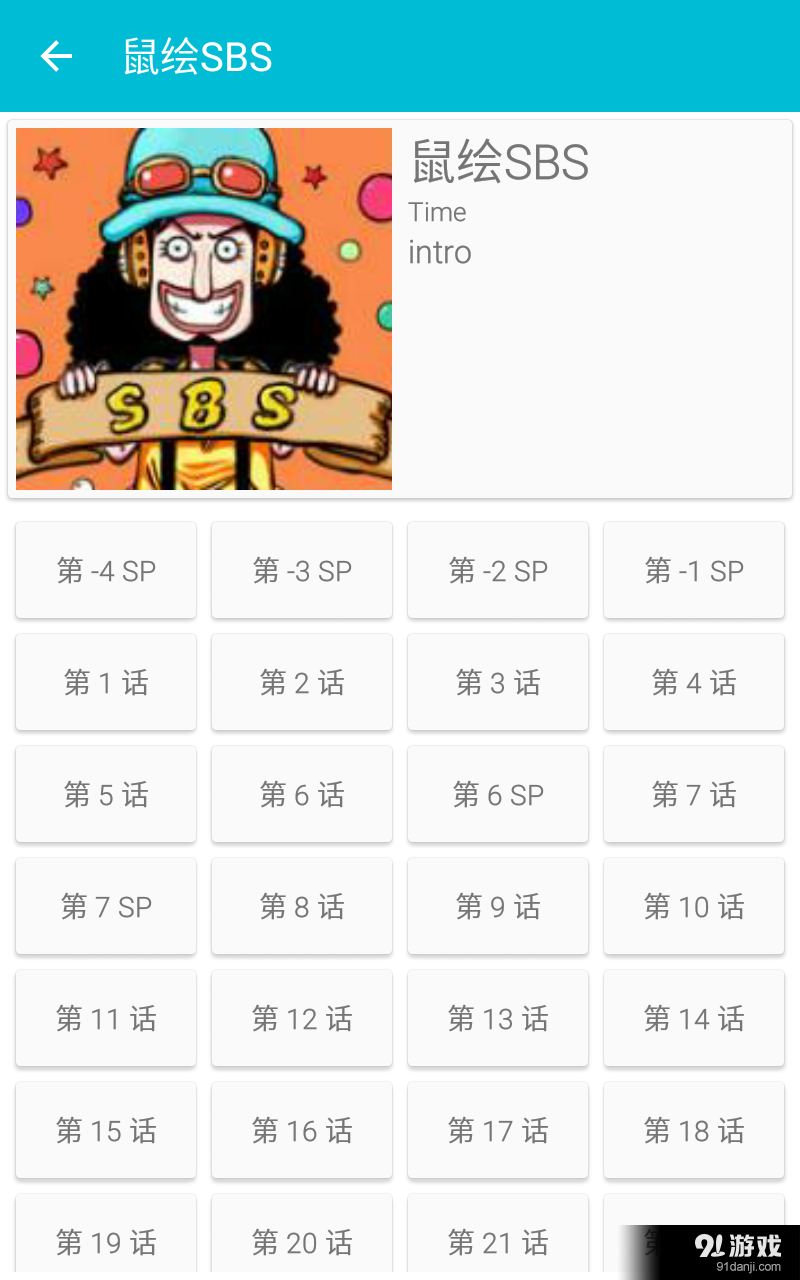800x1280 pixels.
Task: Tap 第 7 话
Action: coord(694,794)
